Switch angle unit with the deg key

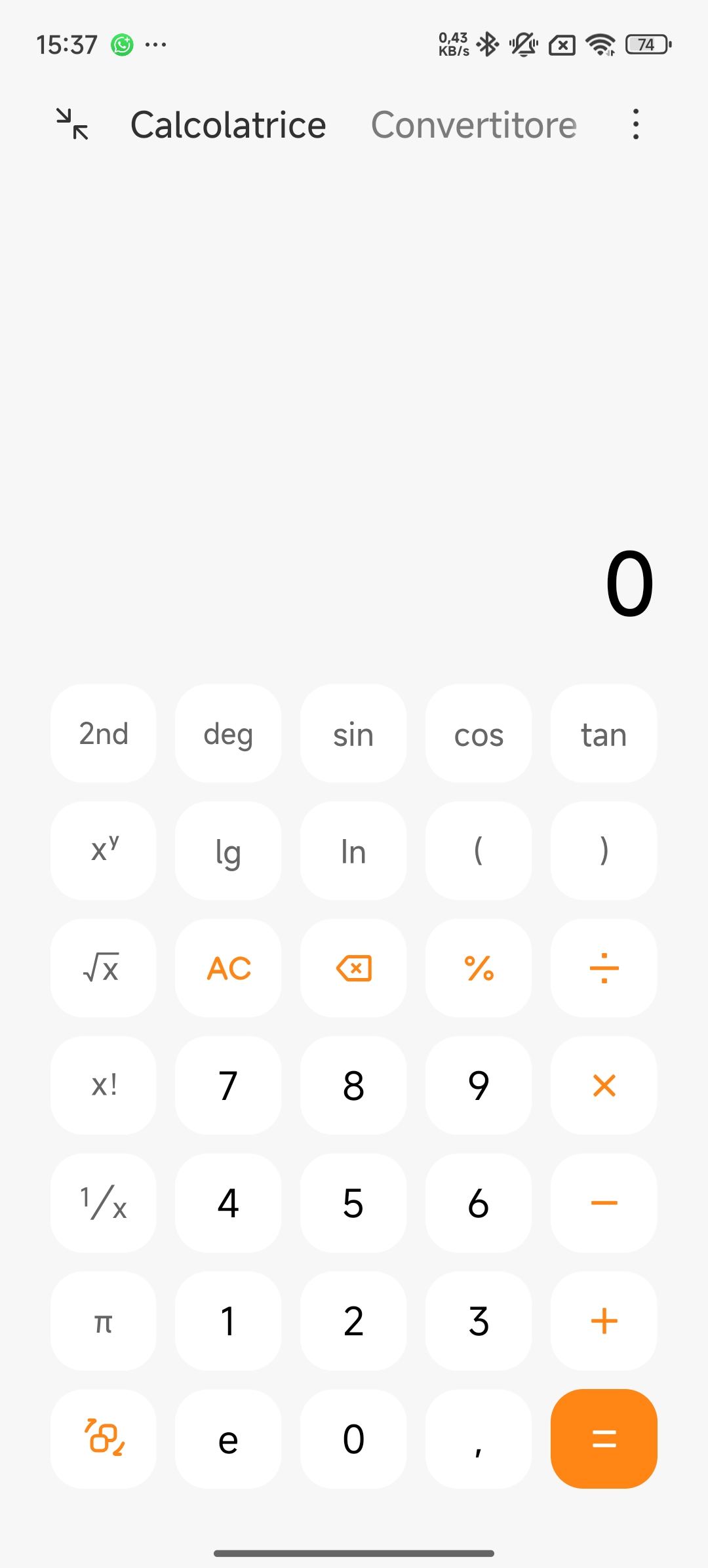228,734
